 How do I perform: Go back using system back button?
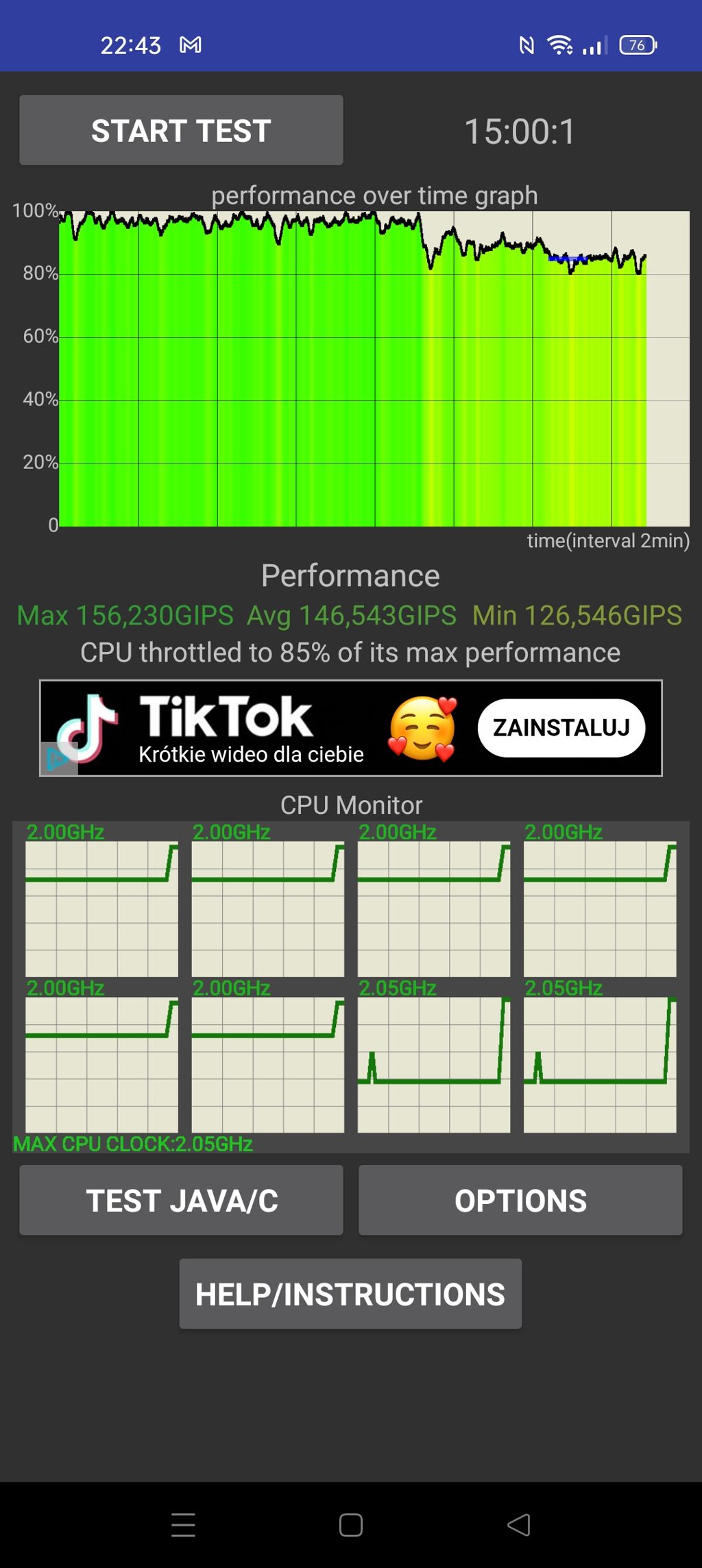click(x=519, y=1525)
